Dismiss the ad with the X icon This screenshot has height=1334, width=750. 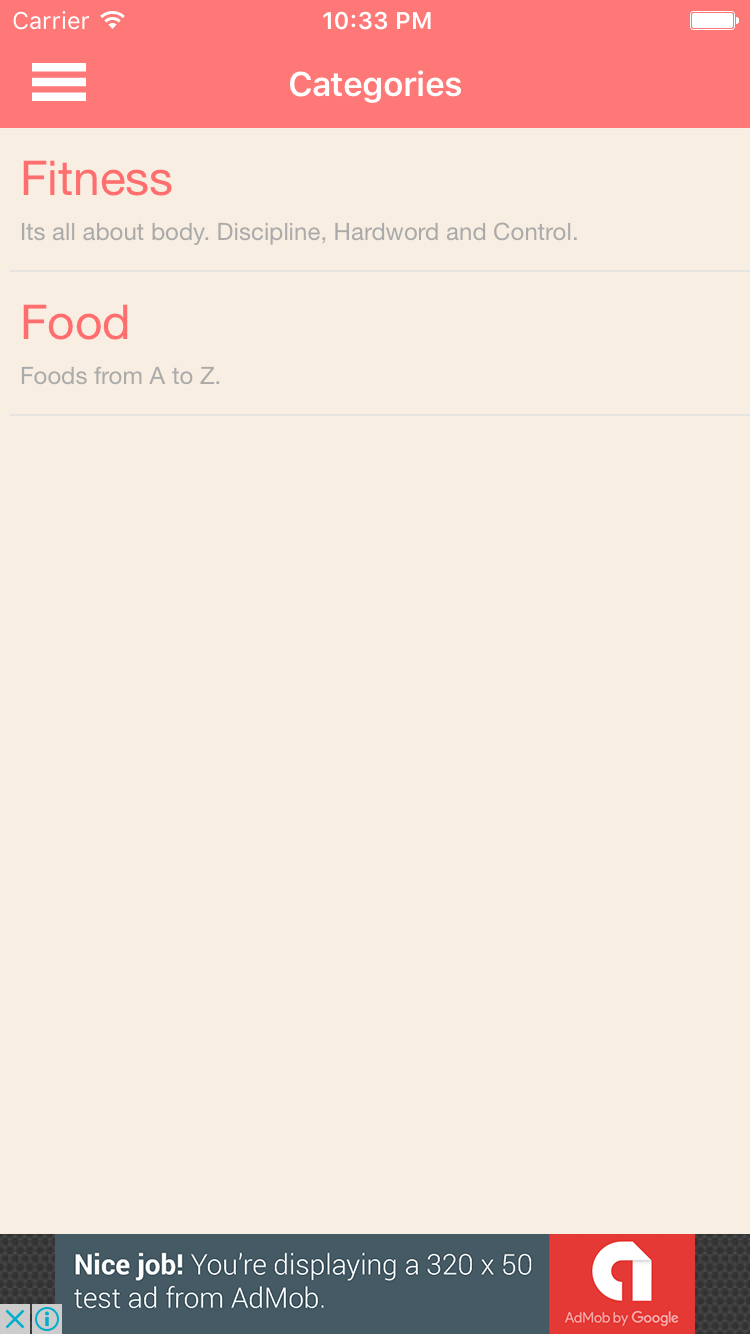pyautogui.click(x=15, y=1319)
